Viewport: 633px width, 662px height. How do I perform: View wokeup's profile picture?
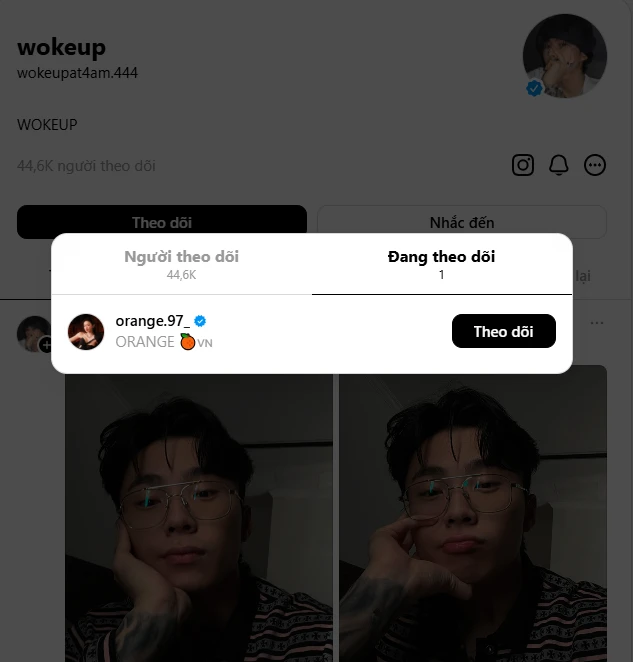point(565,56)
